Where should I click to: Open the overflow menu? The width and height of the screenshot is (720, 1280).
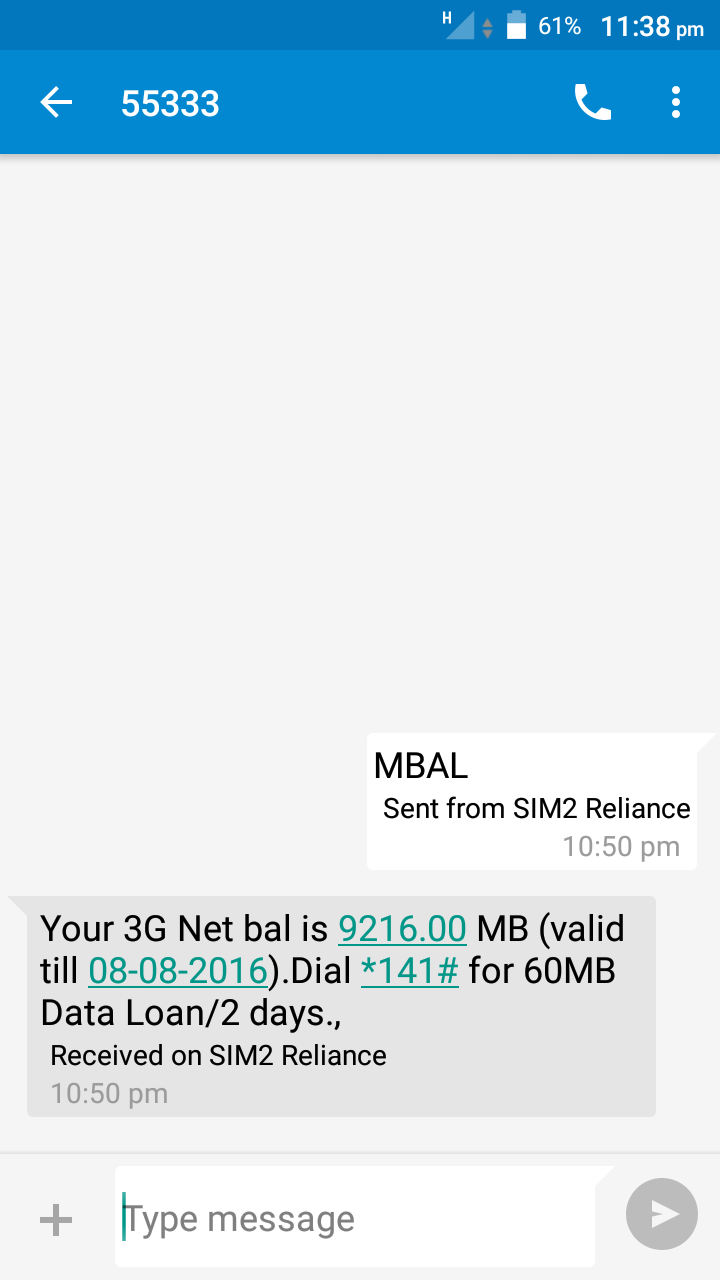(676, 102)
